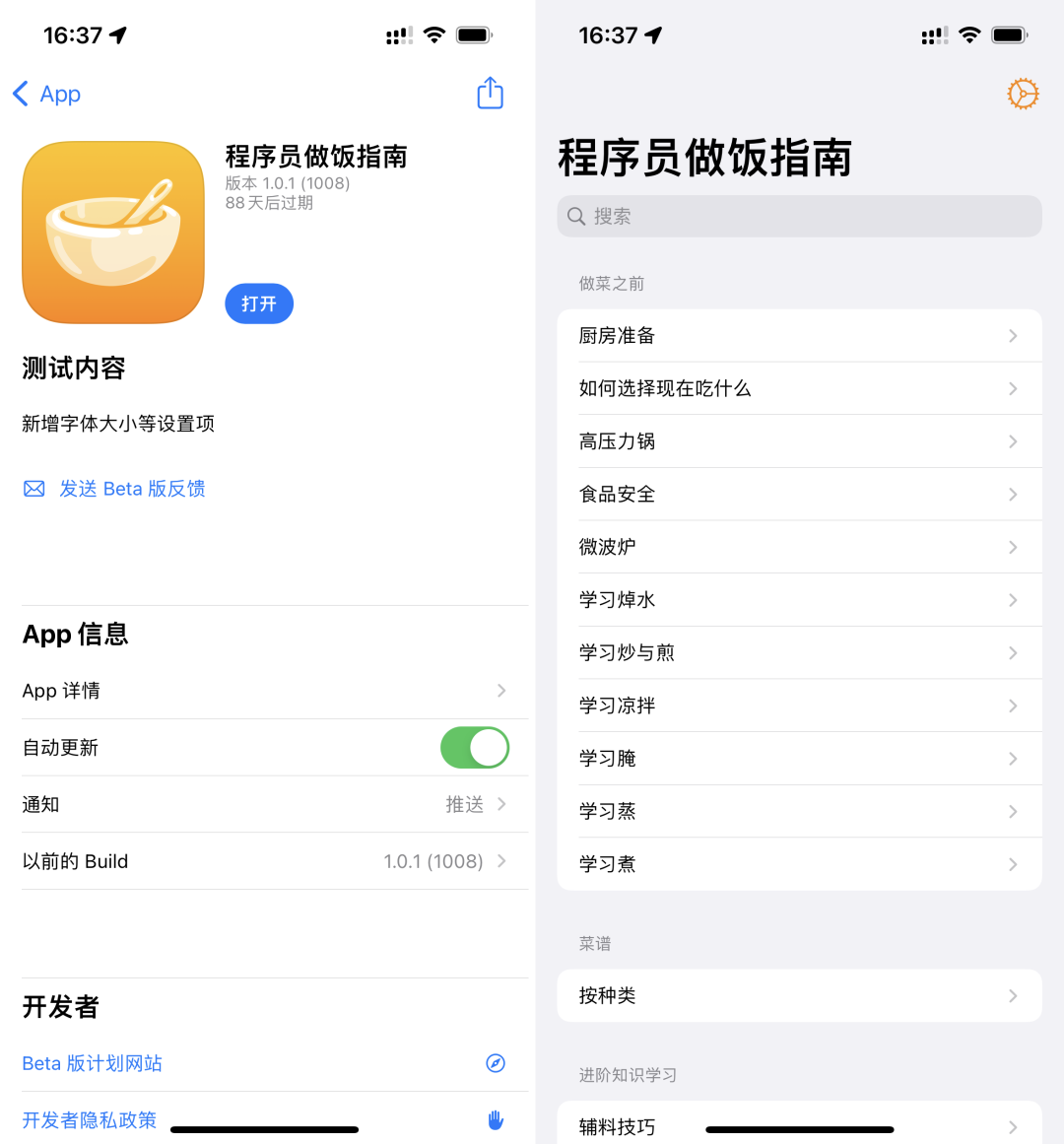This screenshot has height=1144, width=1064.
Task: View the 食品安全 article
Action: 799,495
